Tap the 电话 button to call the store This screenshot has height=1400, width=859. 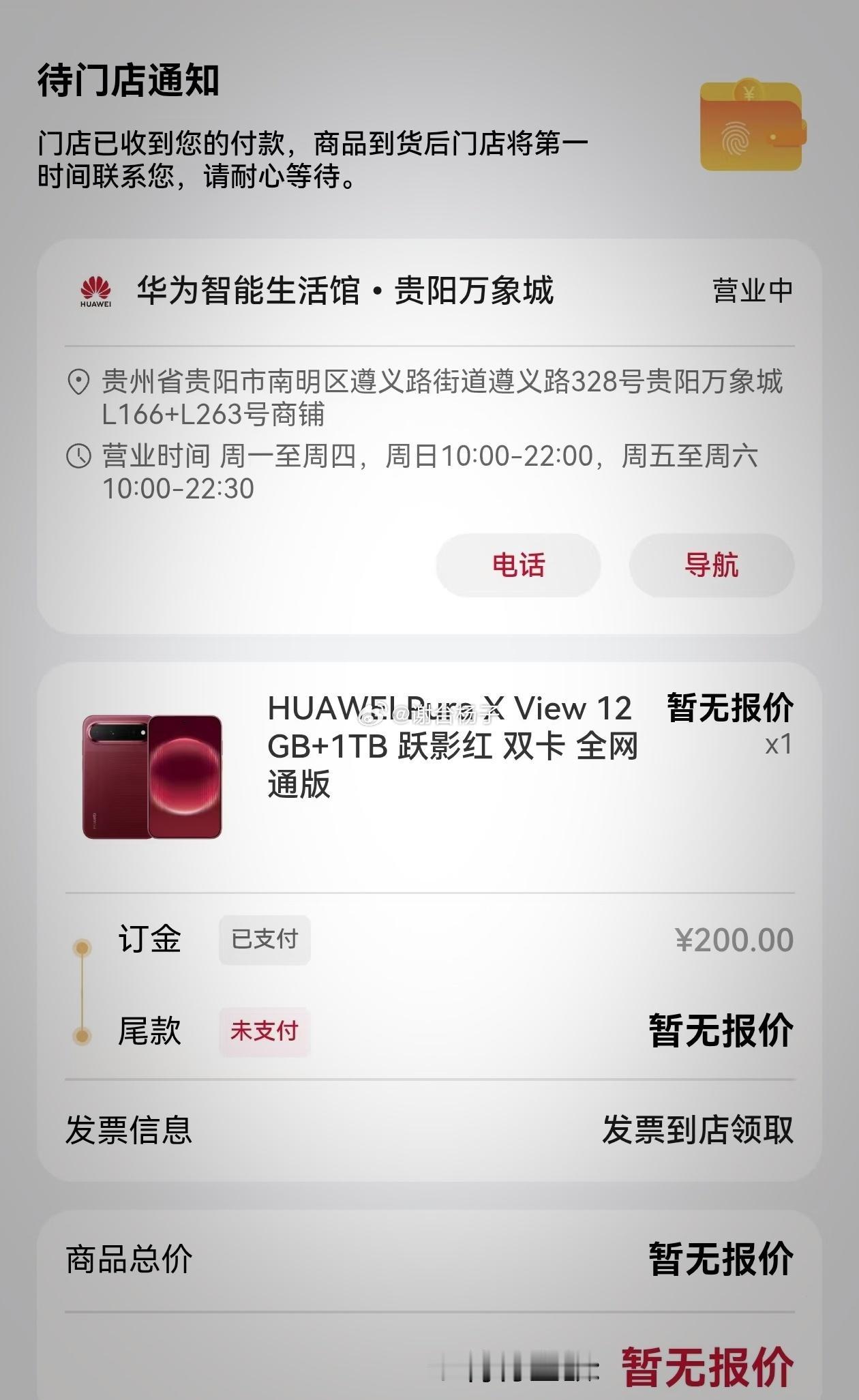(x=518, y=565)
